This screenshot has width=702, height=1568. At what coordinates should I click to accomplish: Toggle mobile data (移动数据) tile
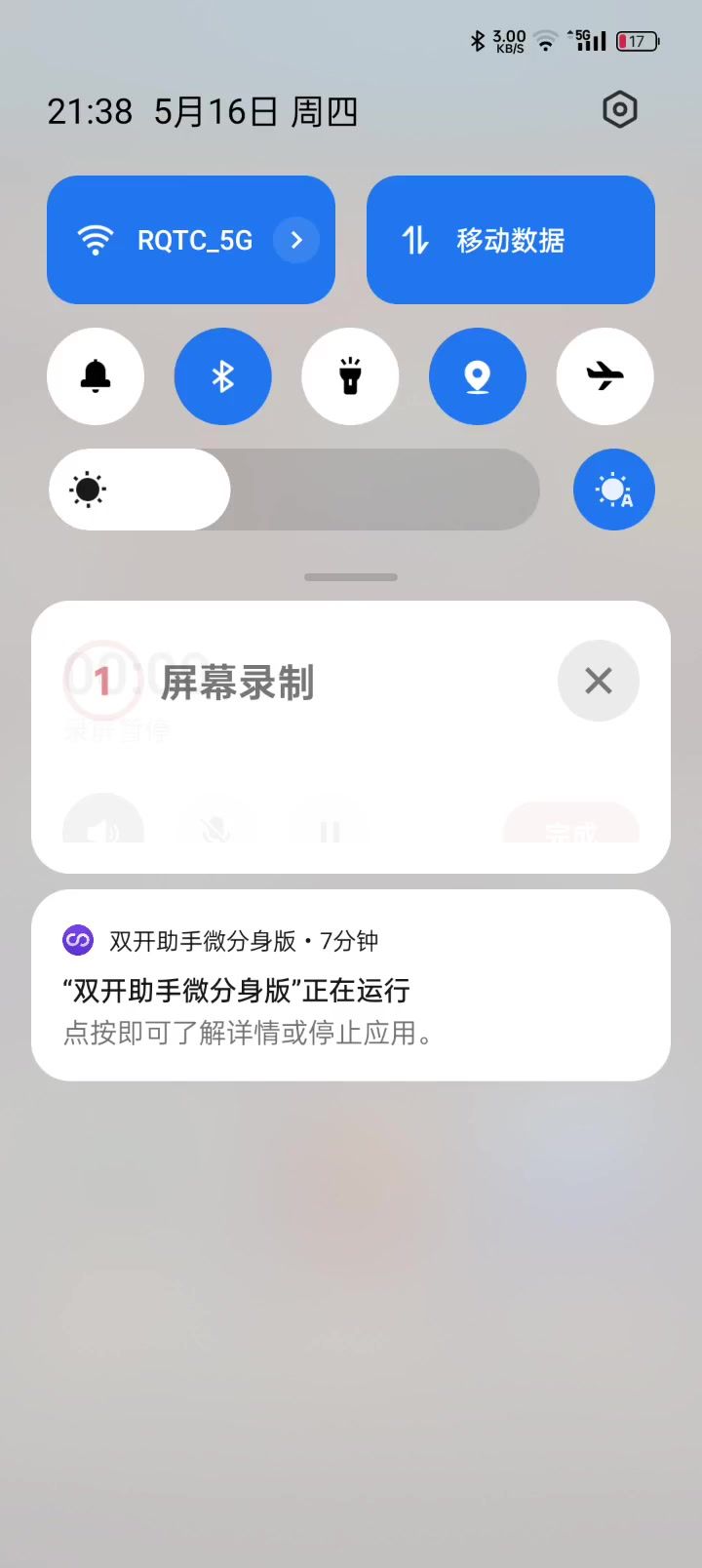[x=510, y=240]
